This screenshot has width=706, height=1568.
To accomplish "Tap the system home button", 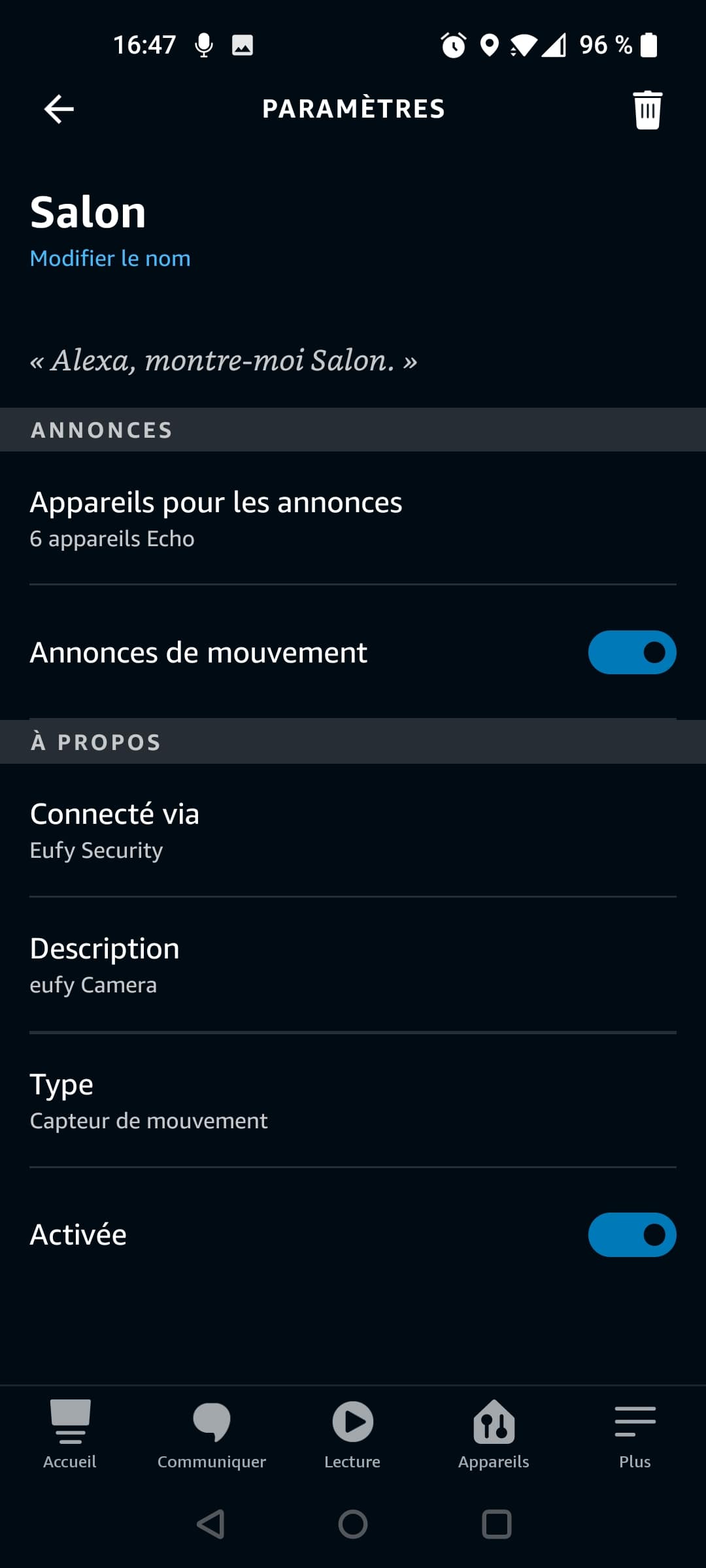I will click(353, 1525).
